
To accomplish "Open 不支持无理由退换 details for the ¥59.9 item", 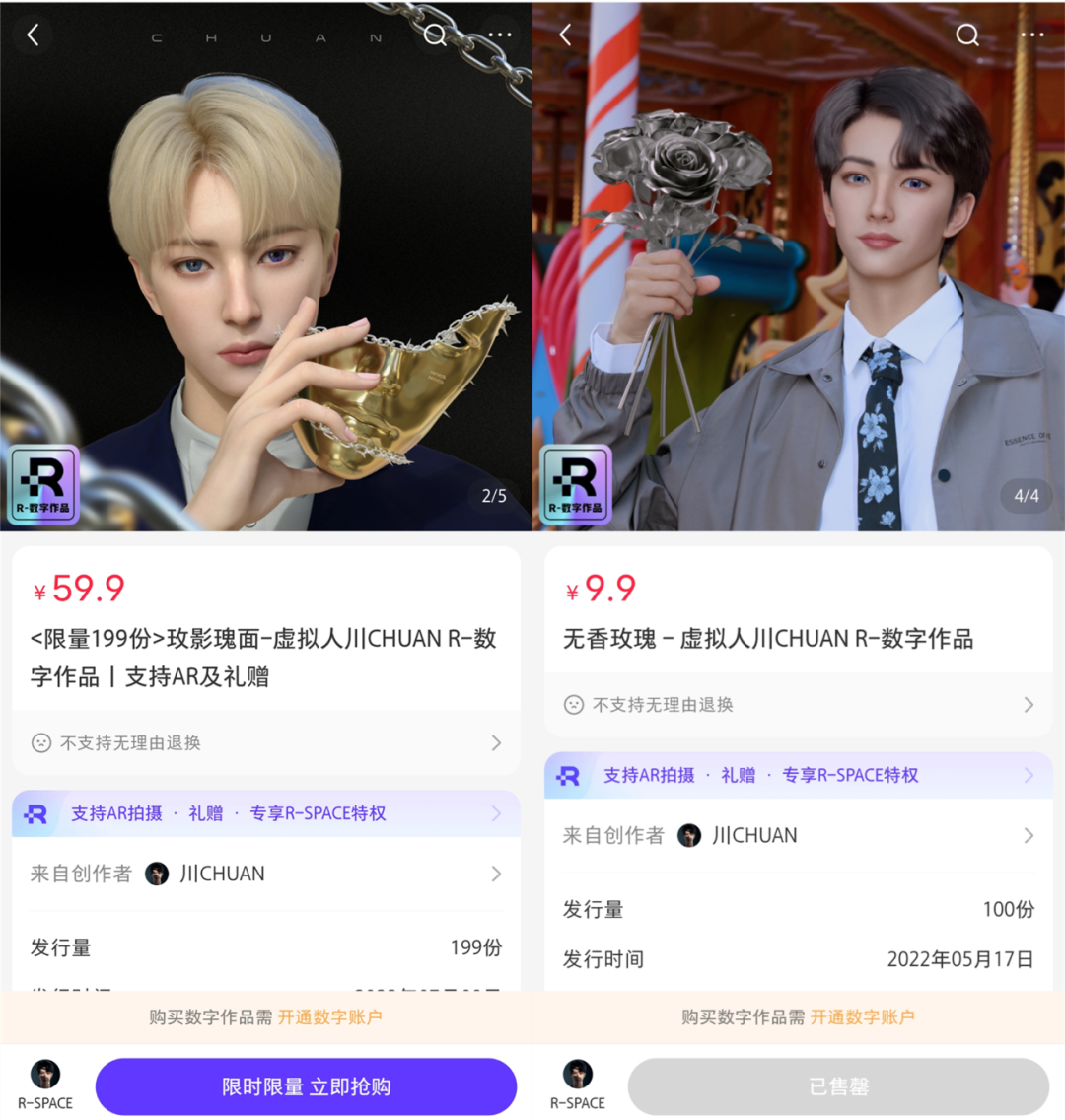I will [x=266, y=742].
